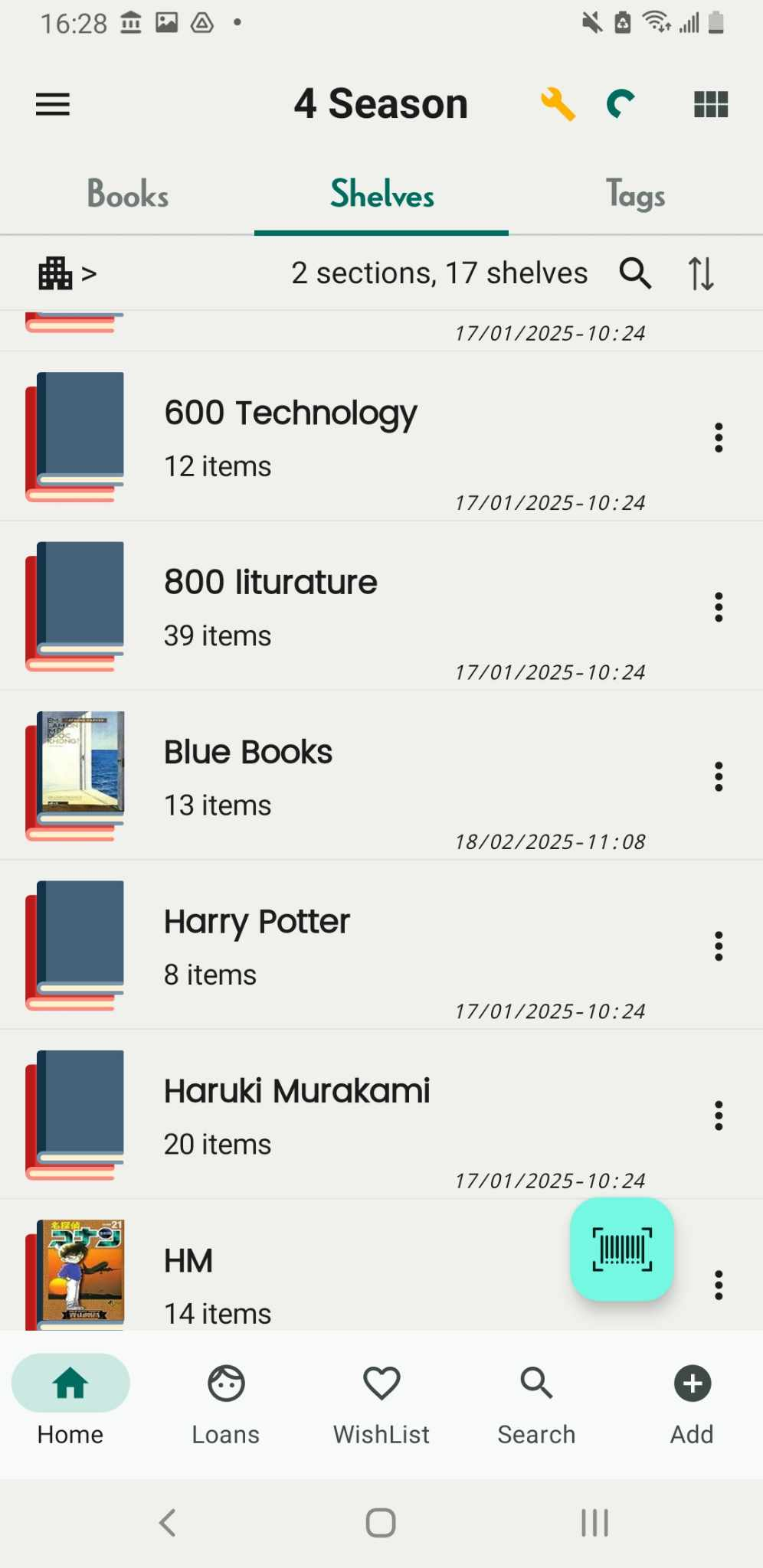Open Search in the bottom navigation
Screen dimensions: 763x1568
tap(536, 1405)
